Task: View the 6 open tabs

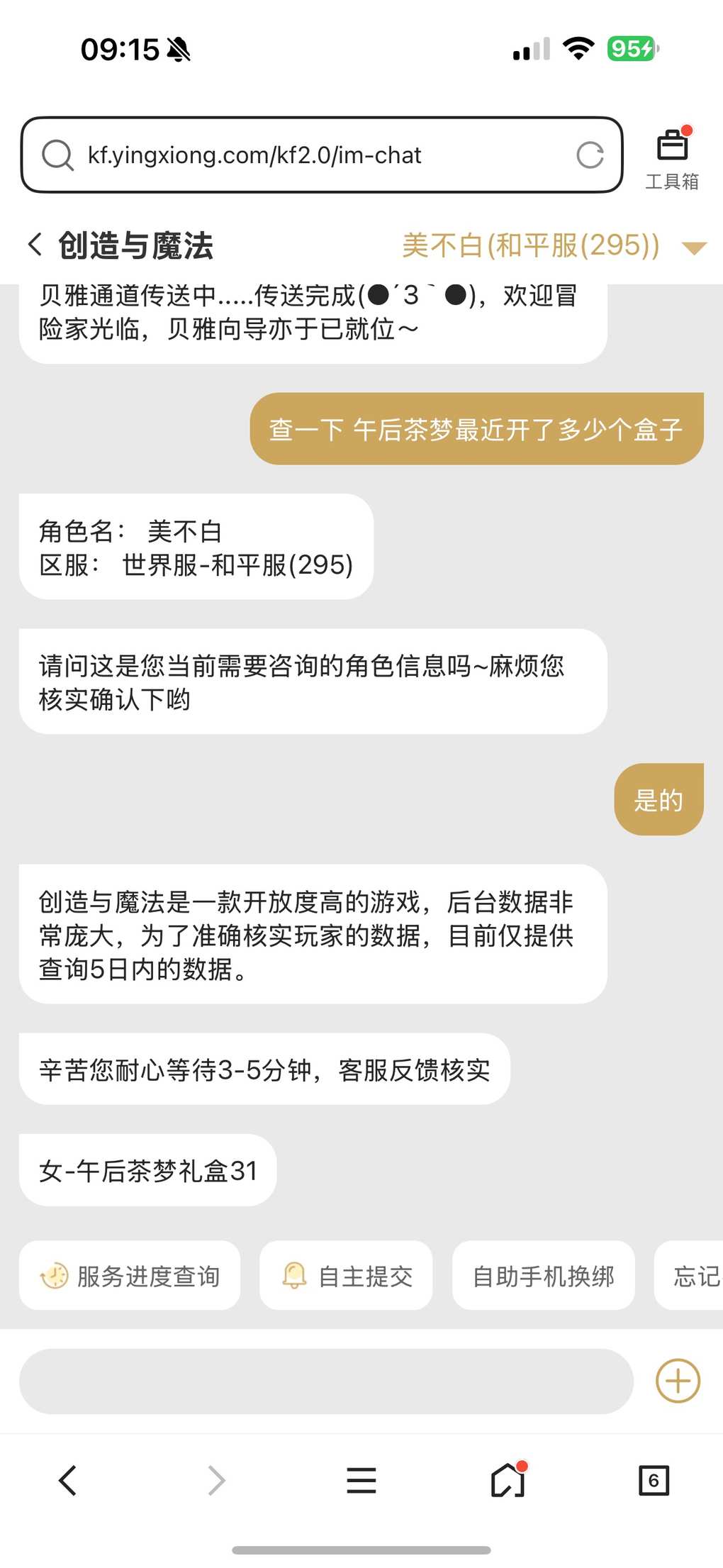Action: [654, 1481]
